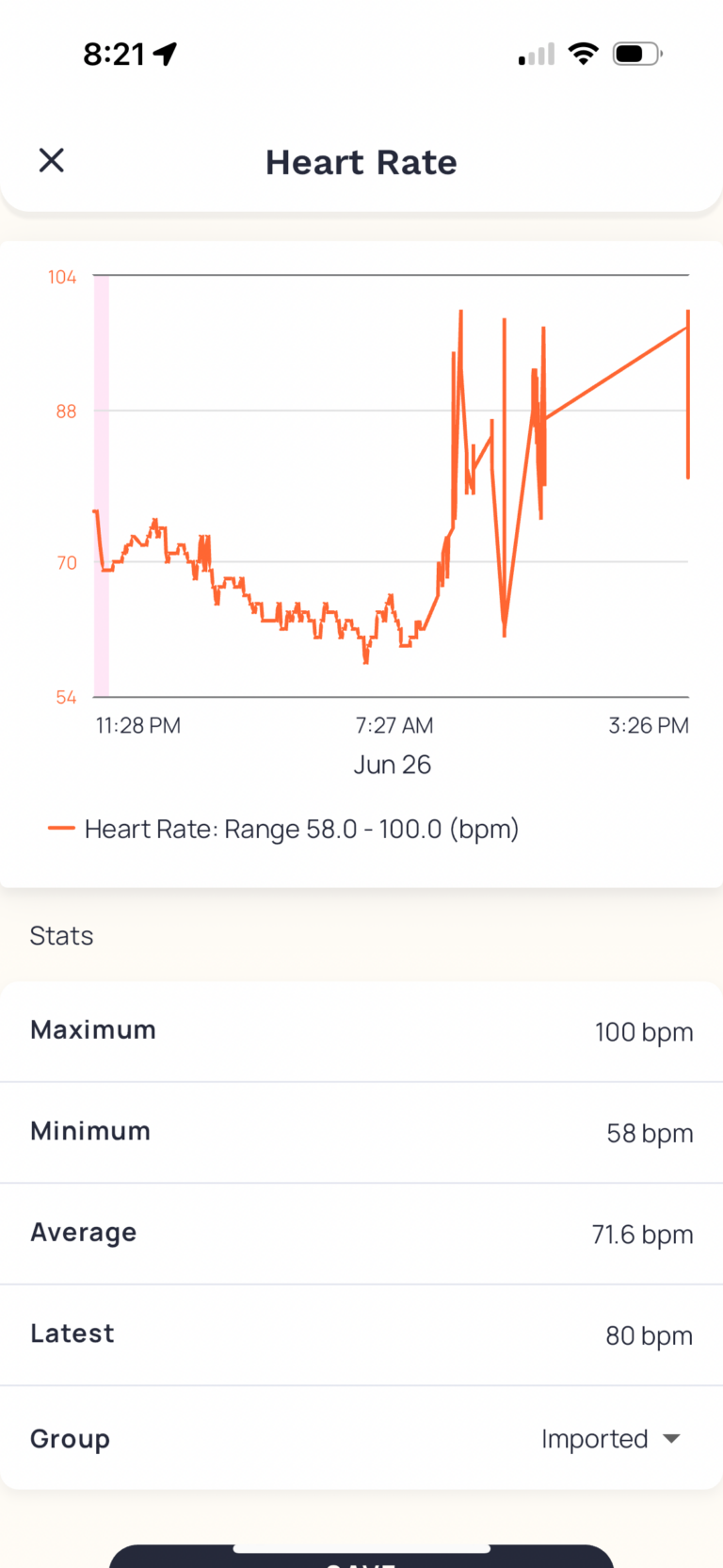Toggle the Average stat row
Image resolution: width=723 pixels, height=1568 pixels.
pos(361,1234)
